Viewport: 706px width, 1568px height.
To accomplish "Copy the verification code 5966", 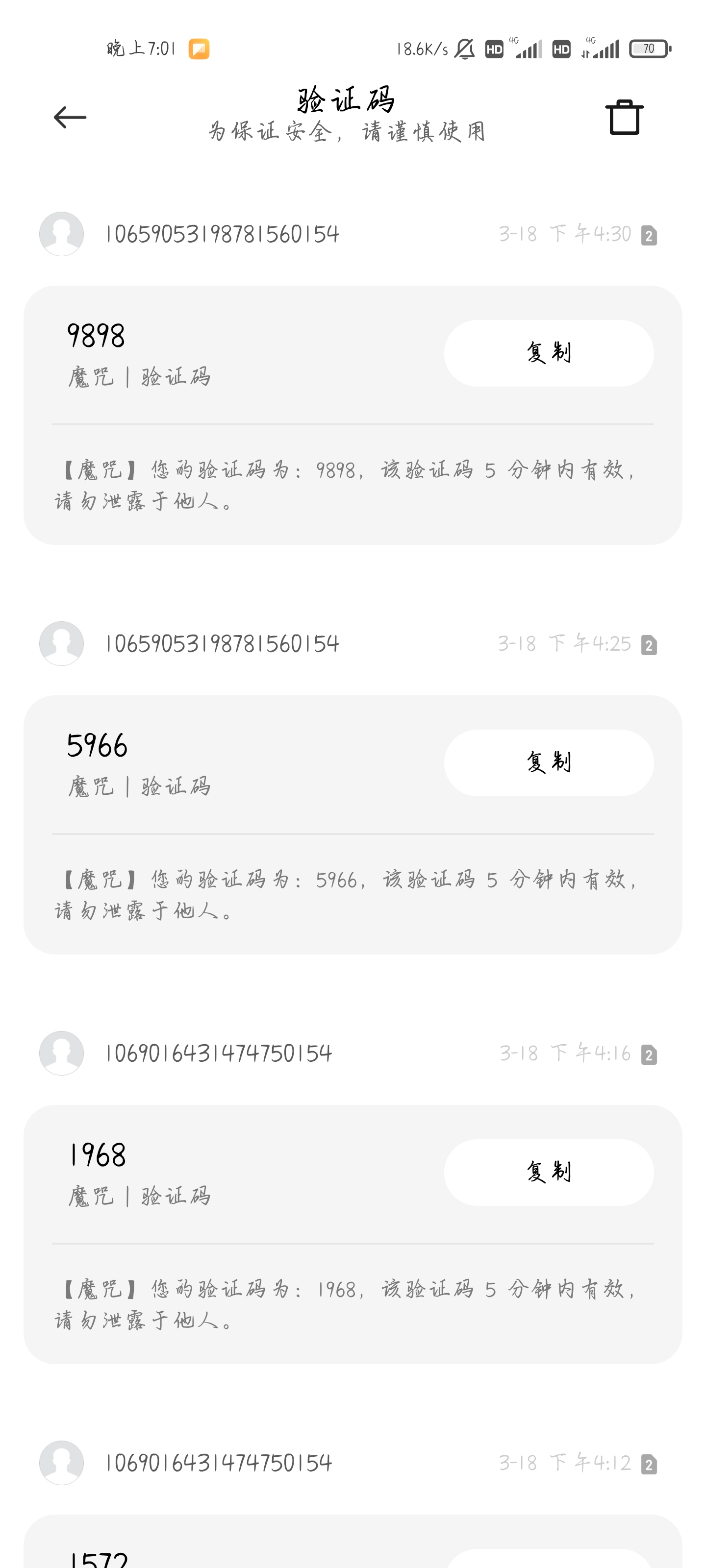I will (x=548, y=763).
